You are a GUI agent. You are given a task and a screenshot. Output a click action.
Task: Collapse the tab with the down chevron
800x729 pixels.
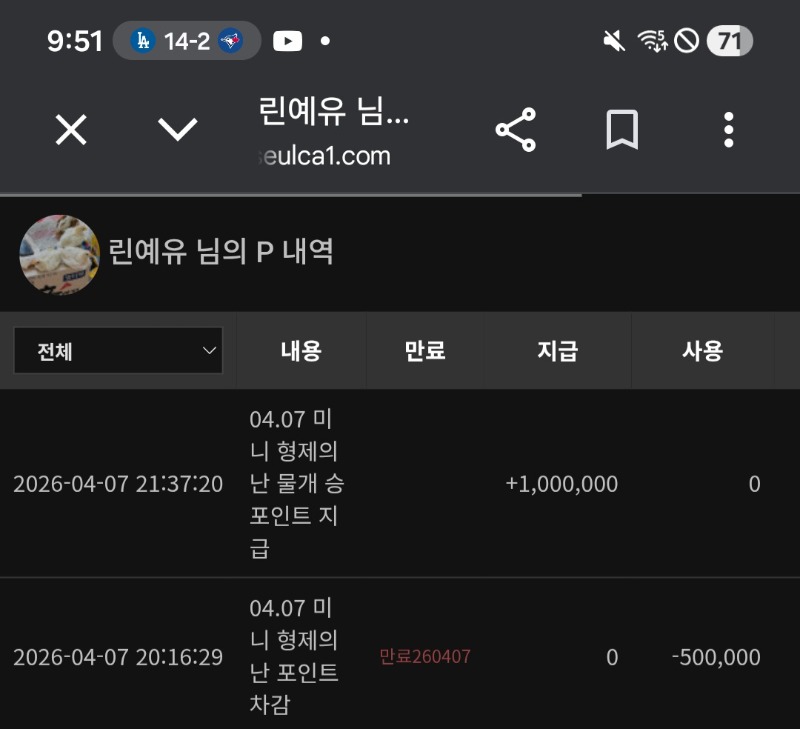pos(178,129)
